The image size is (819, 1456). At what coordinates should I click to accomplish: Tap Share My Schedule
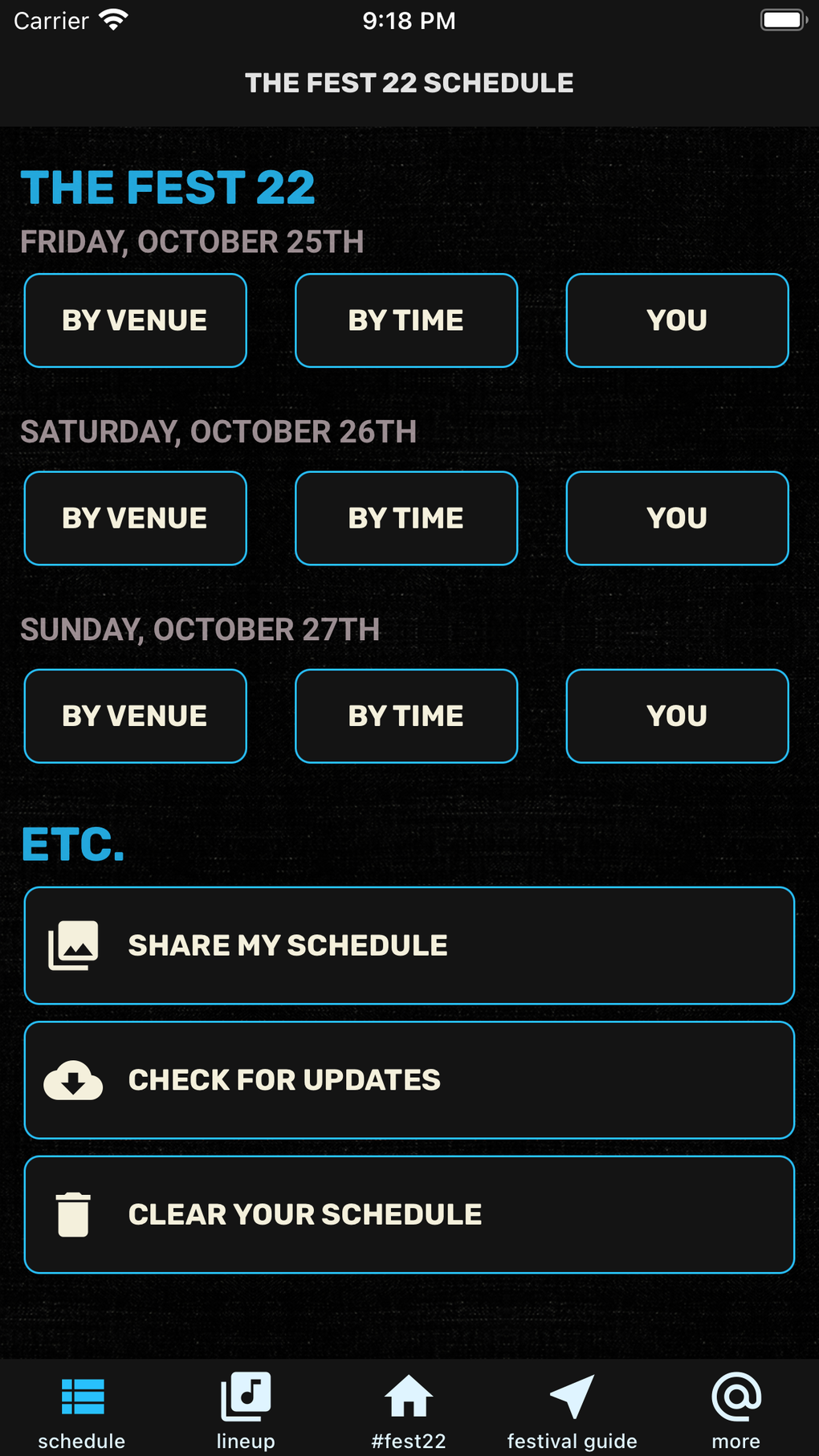coord(409,945)
